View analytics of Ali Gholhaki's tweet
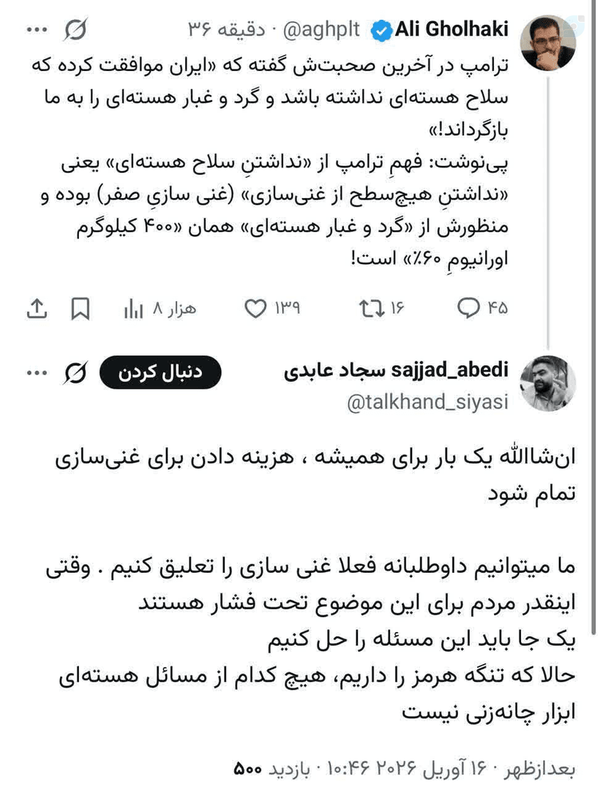Screen dimensions: 600x790 160,308
